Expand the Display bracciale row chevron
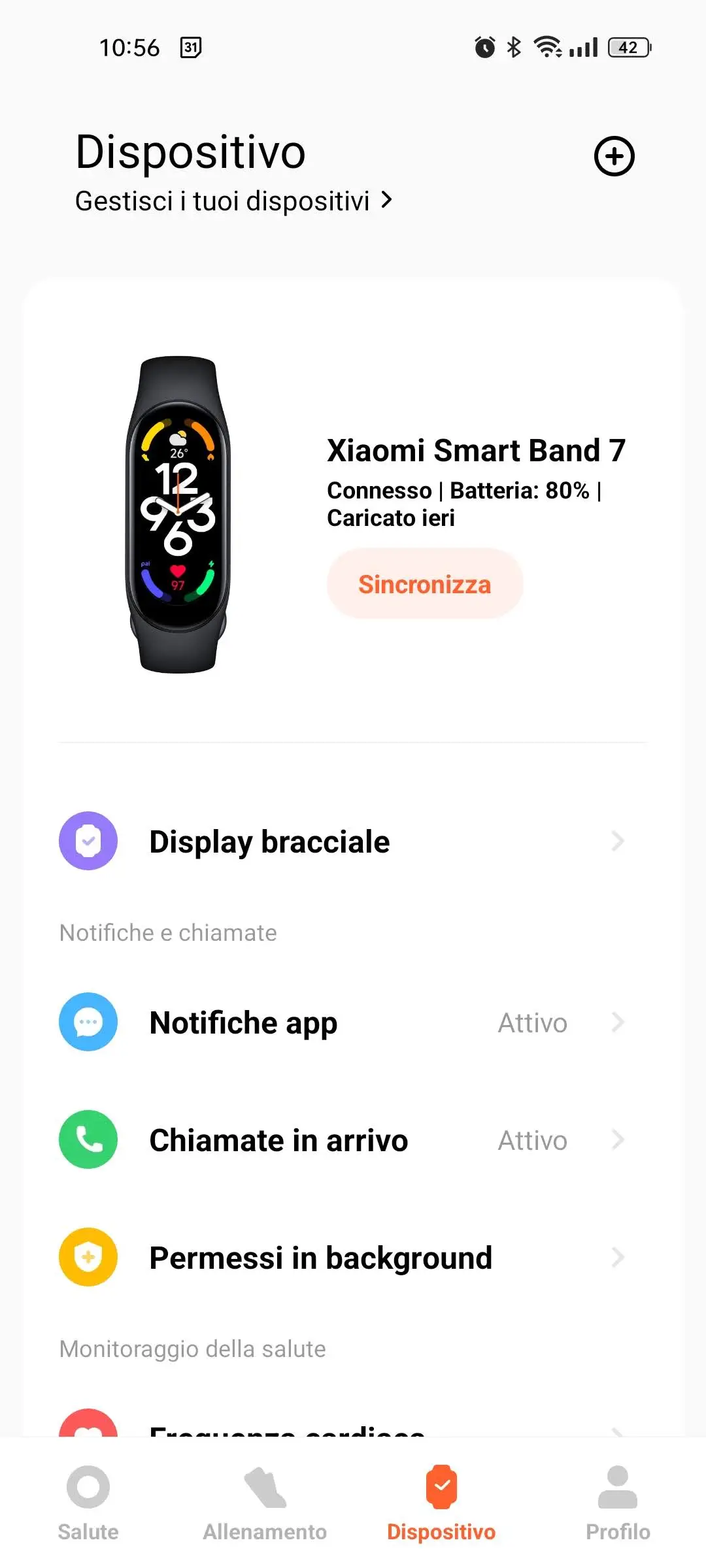This screenshot has height=1568, width=706. (617, 841)
